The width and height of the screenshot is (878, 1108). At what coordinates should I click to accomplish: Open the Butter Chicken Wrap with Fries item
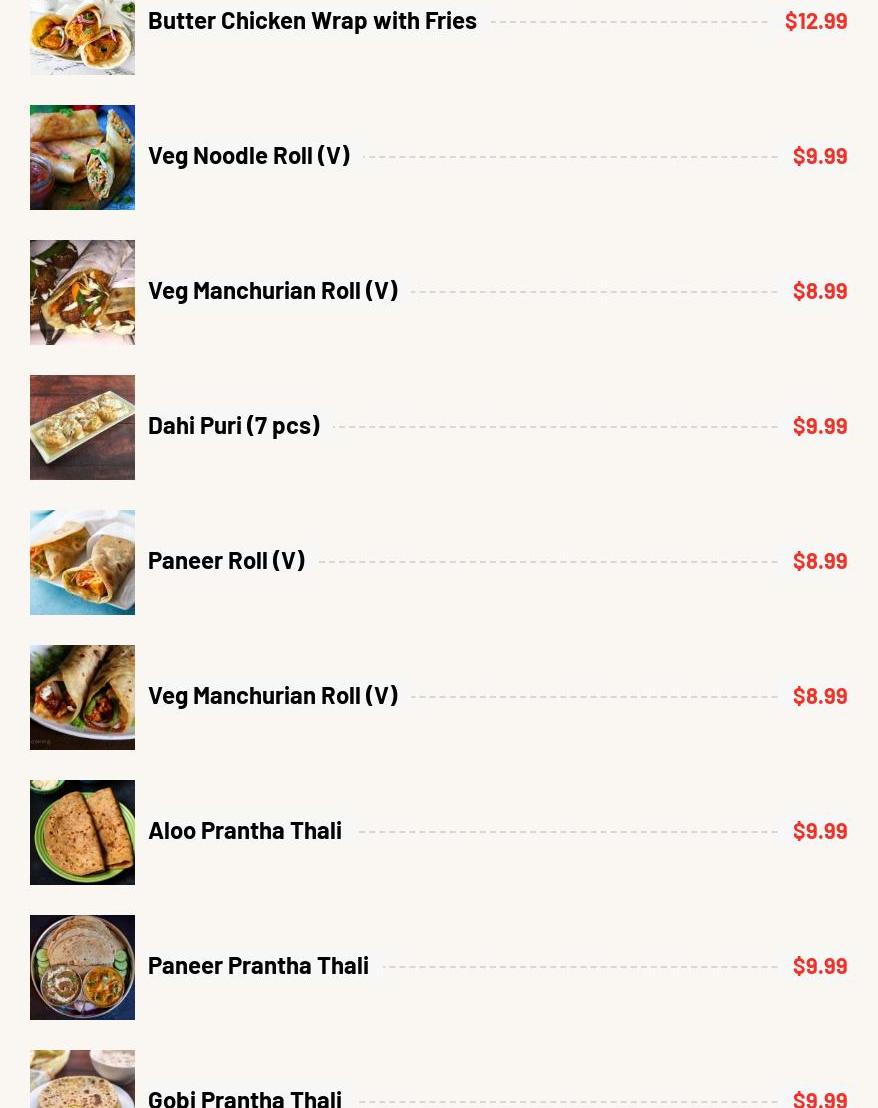(312, 21)
